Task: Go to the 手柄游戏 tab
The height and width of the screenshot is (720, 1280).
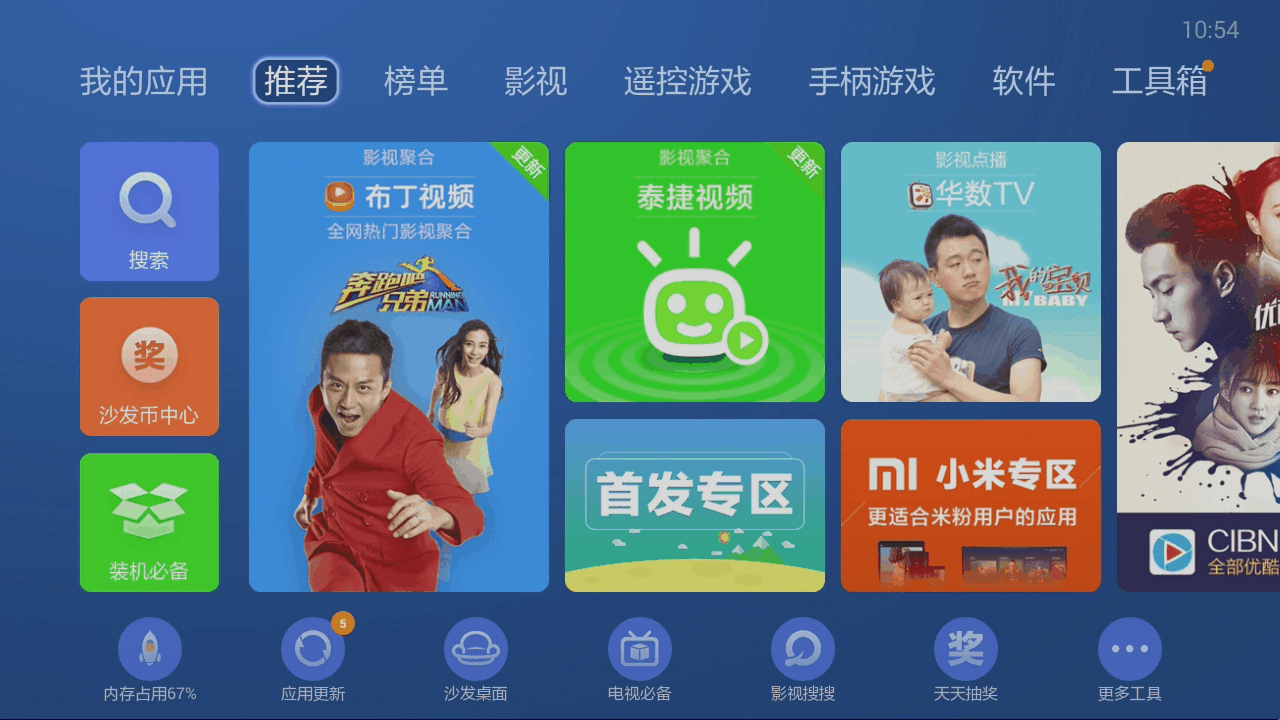Action: click(871, 81)
